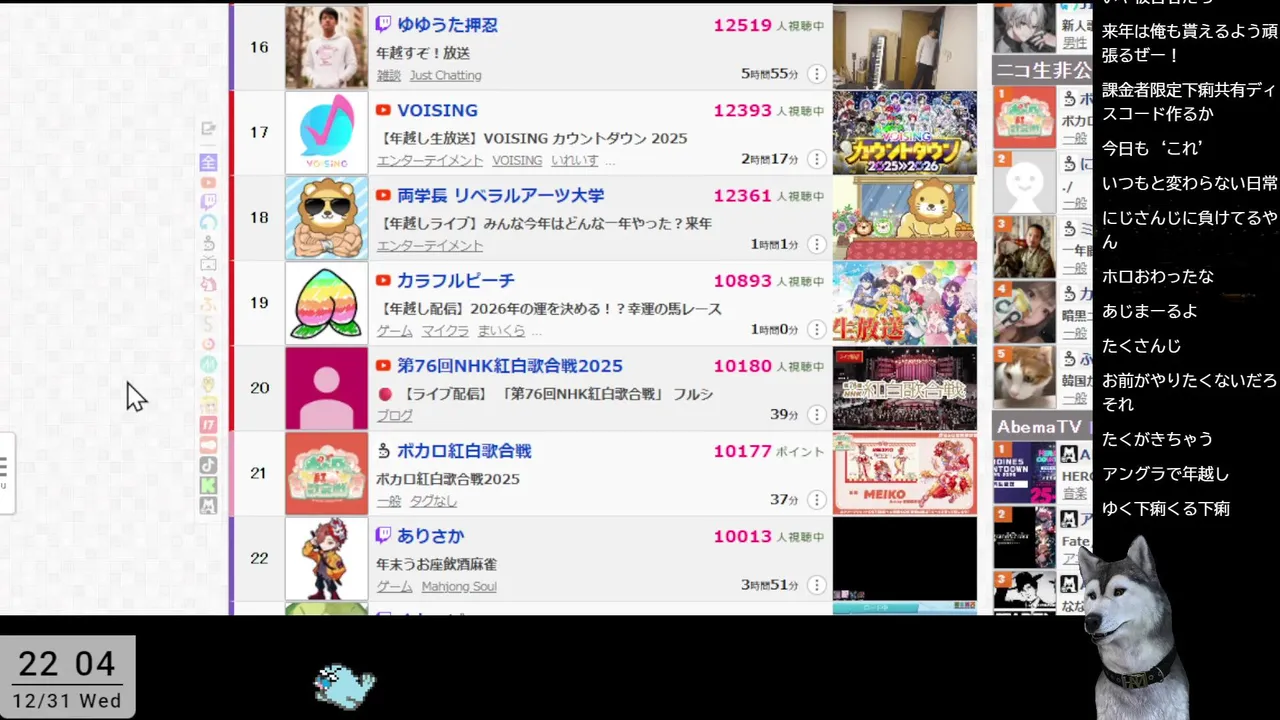The height and width of the screenshot is (720, 1280).
Task: Open the VOISING カウントダウン preview thumbnail
Action: [x=904, y=132]
